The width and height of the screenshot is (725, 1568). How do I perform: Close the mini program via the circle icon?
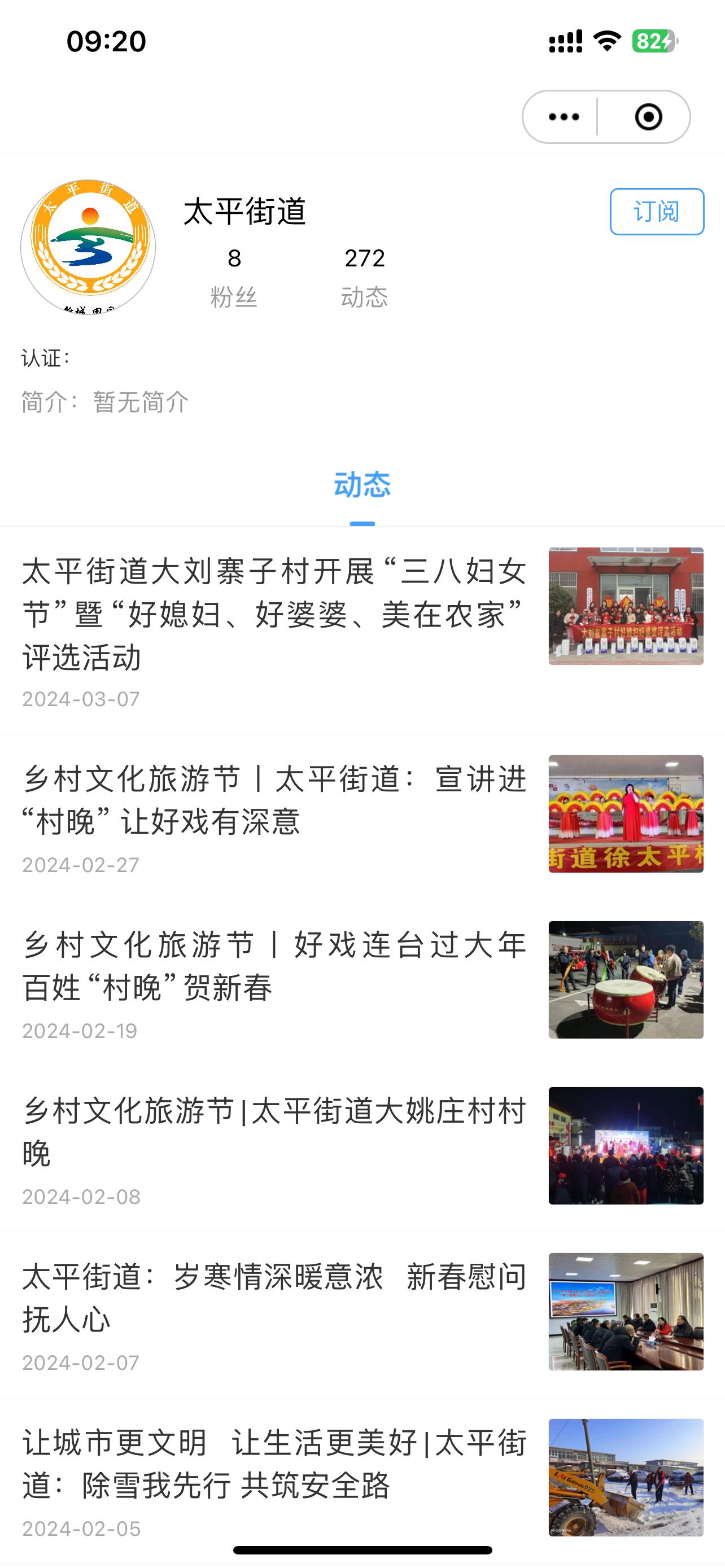(x=648, y=117)
